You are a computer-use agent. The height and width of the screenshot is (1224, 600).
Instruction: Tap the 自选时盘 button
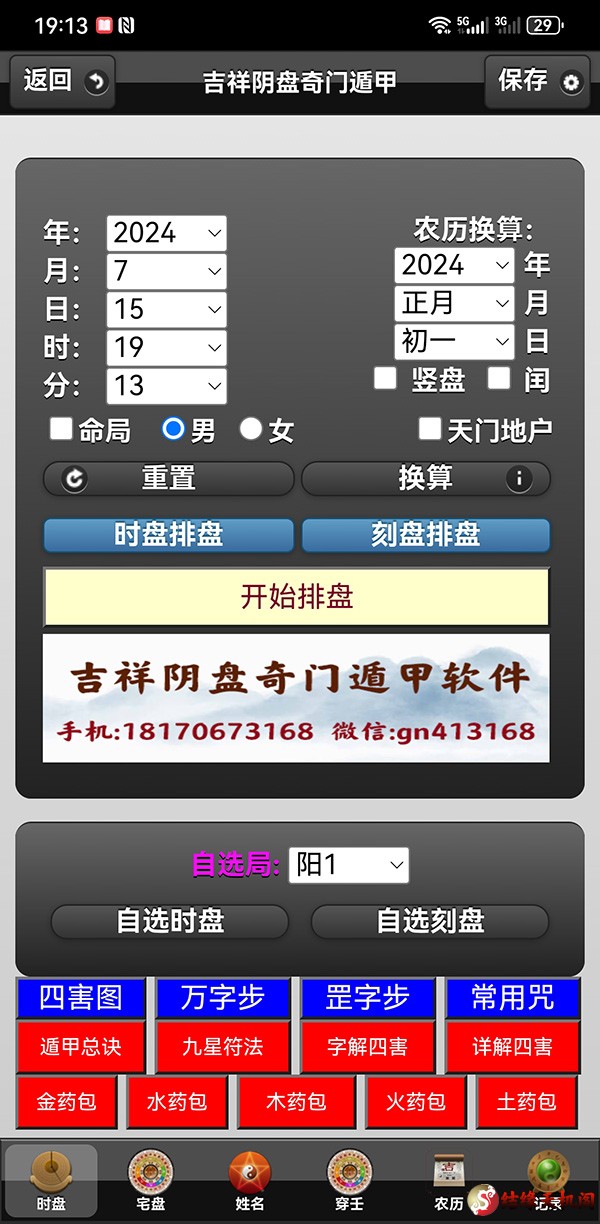[170, 921]
